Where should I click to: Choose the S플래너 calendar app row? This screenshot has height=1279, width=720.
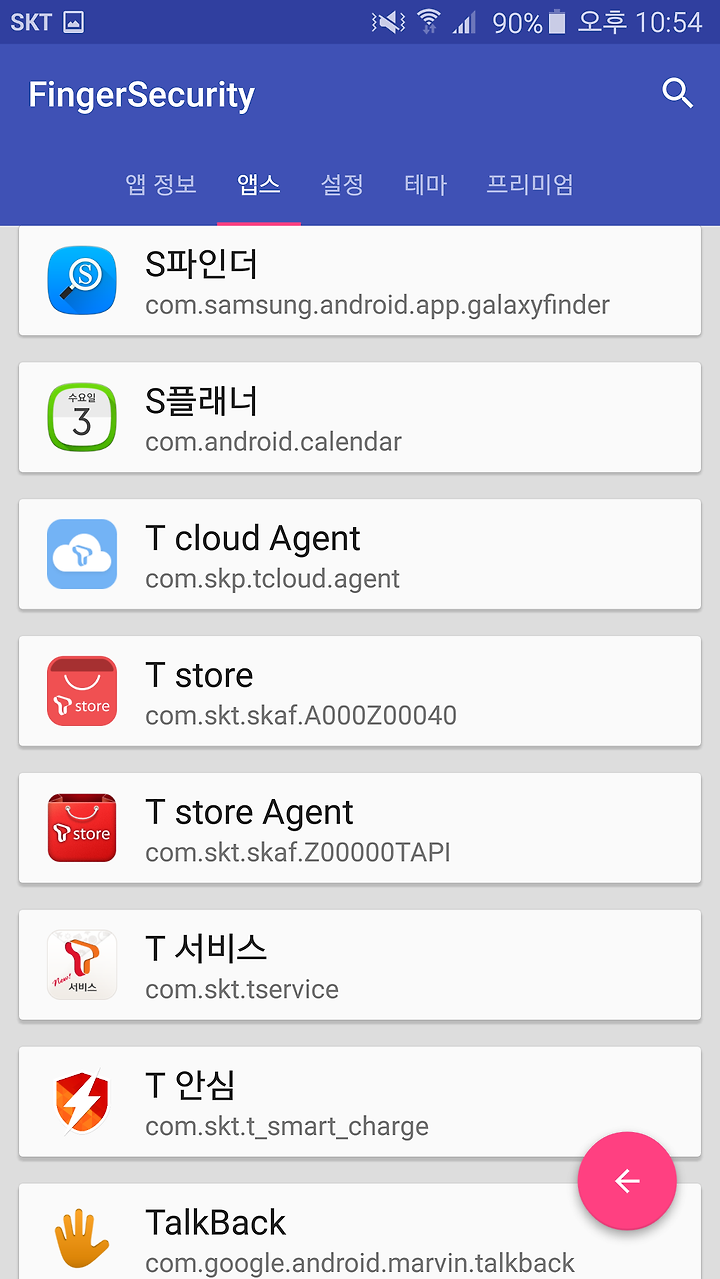tap(360, 417)
